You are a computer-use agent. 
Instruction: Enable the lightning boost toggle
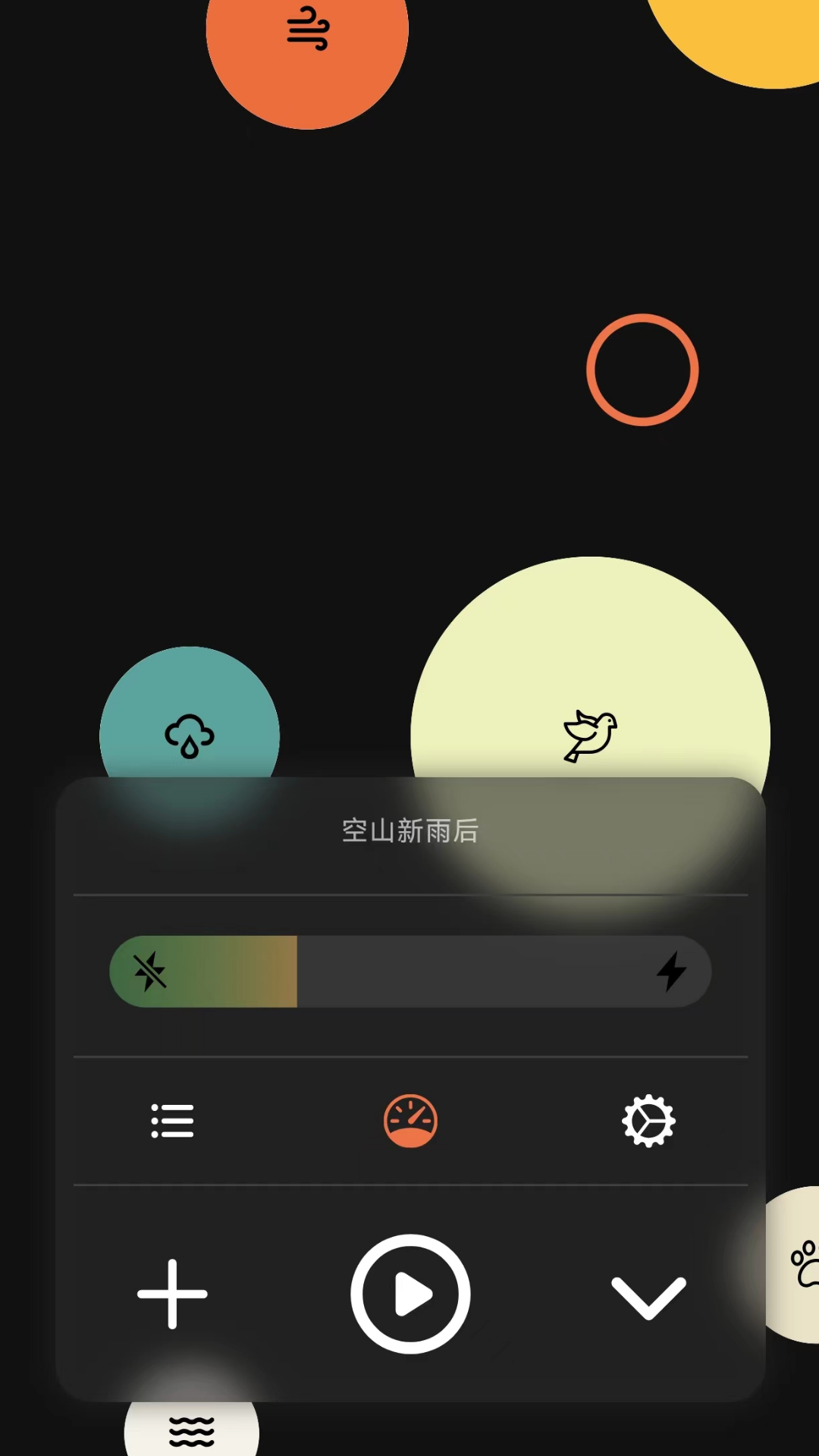(672, 971)
